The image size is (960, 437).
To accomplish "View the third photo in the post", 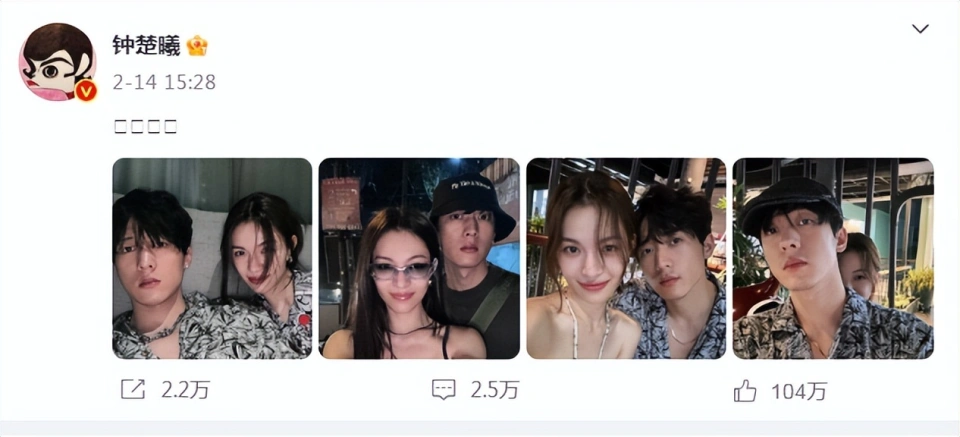I will pos(626,258).
